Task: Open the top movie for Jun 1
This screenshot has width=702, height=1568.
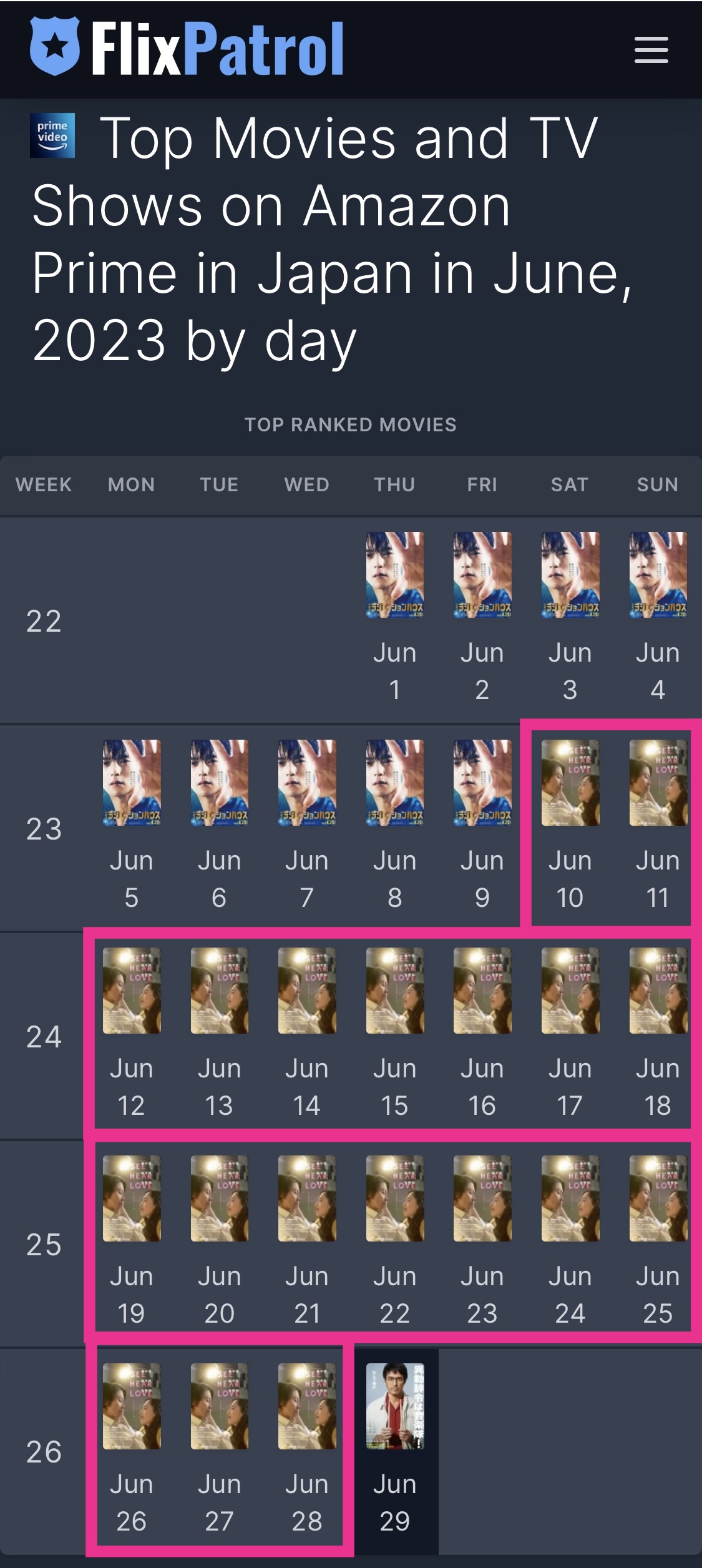Action: (x=394, y=575)
